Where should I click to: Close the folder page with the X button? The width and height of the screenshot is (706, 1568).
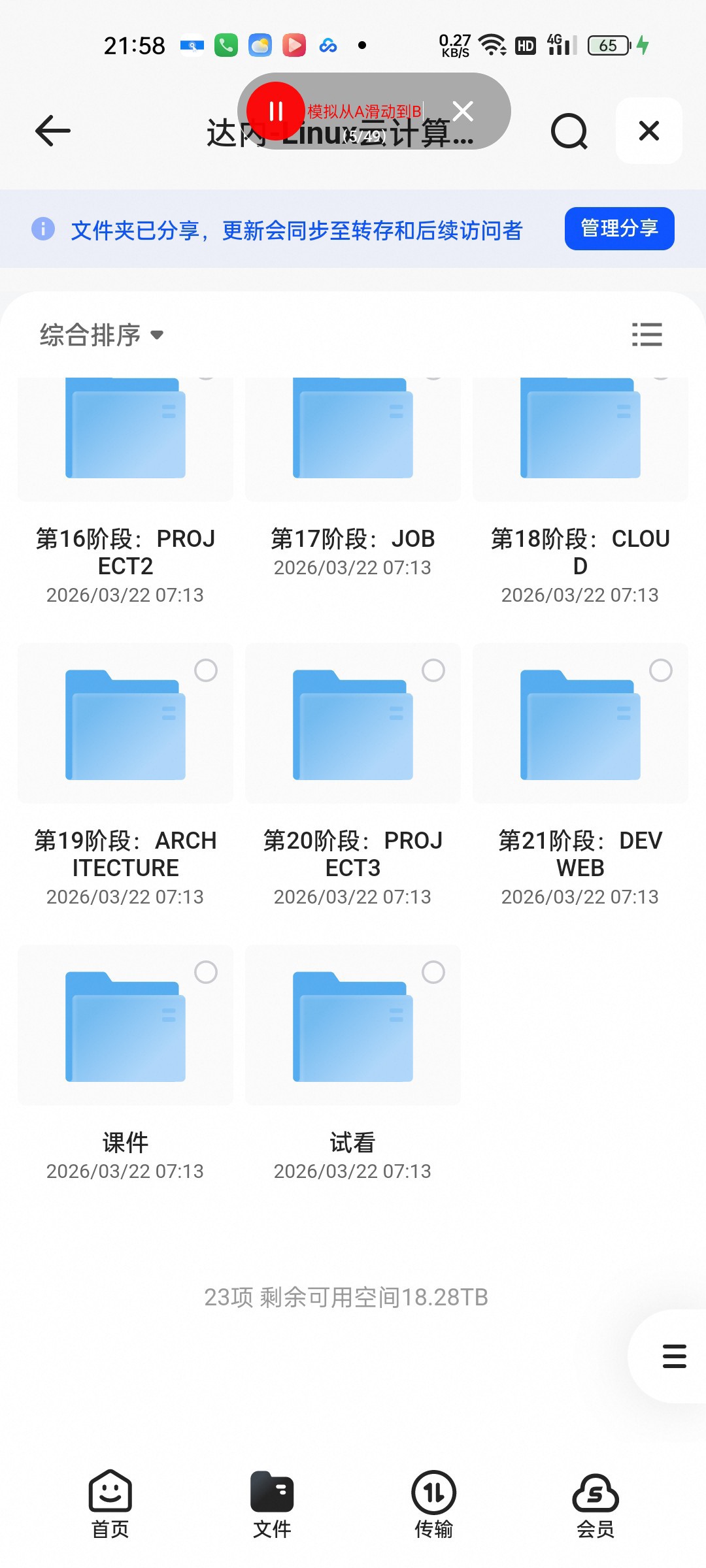[x=649, y=131]
